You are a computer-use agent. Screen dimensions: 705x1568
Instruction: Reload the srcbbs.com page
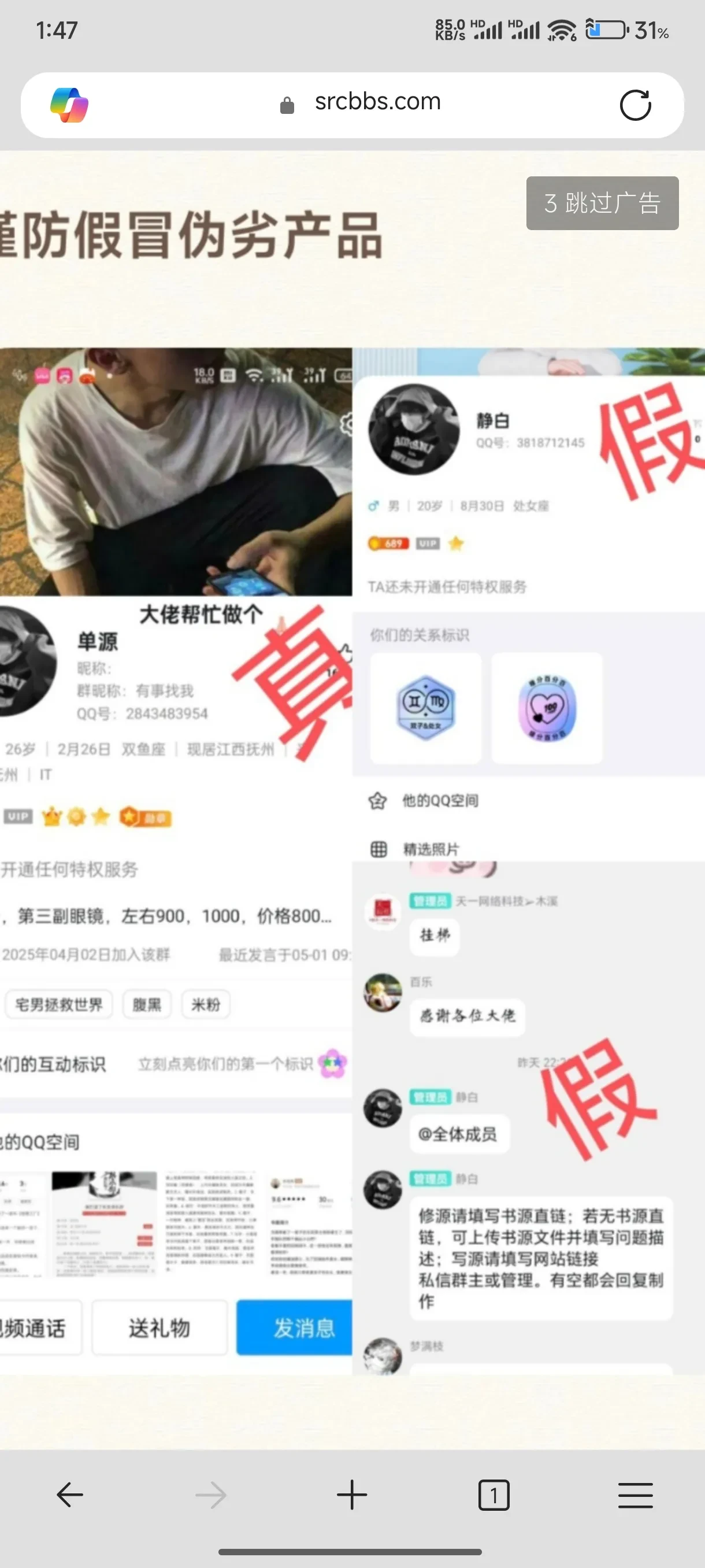635,105
